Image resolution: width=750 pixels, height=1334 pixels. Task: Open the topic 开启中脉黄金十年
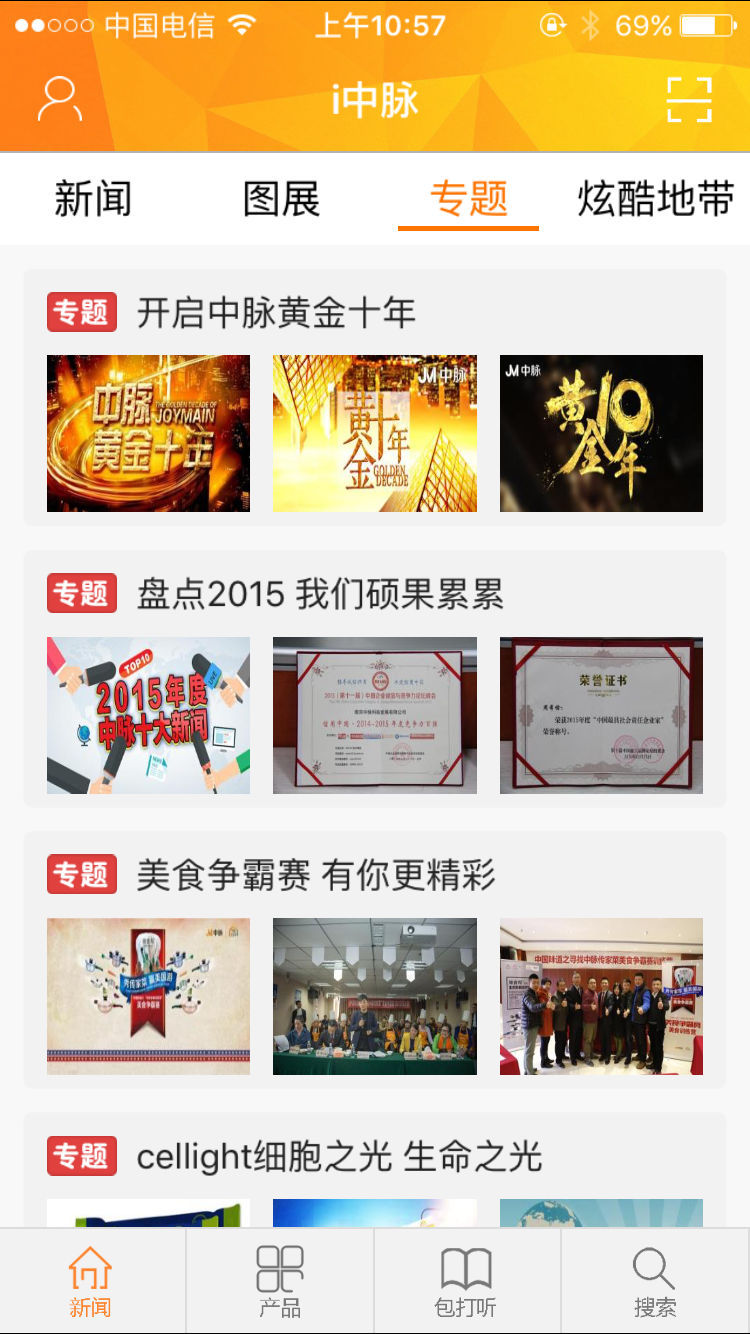coord(276,313)
